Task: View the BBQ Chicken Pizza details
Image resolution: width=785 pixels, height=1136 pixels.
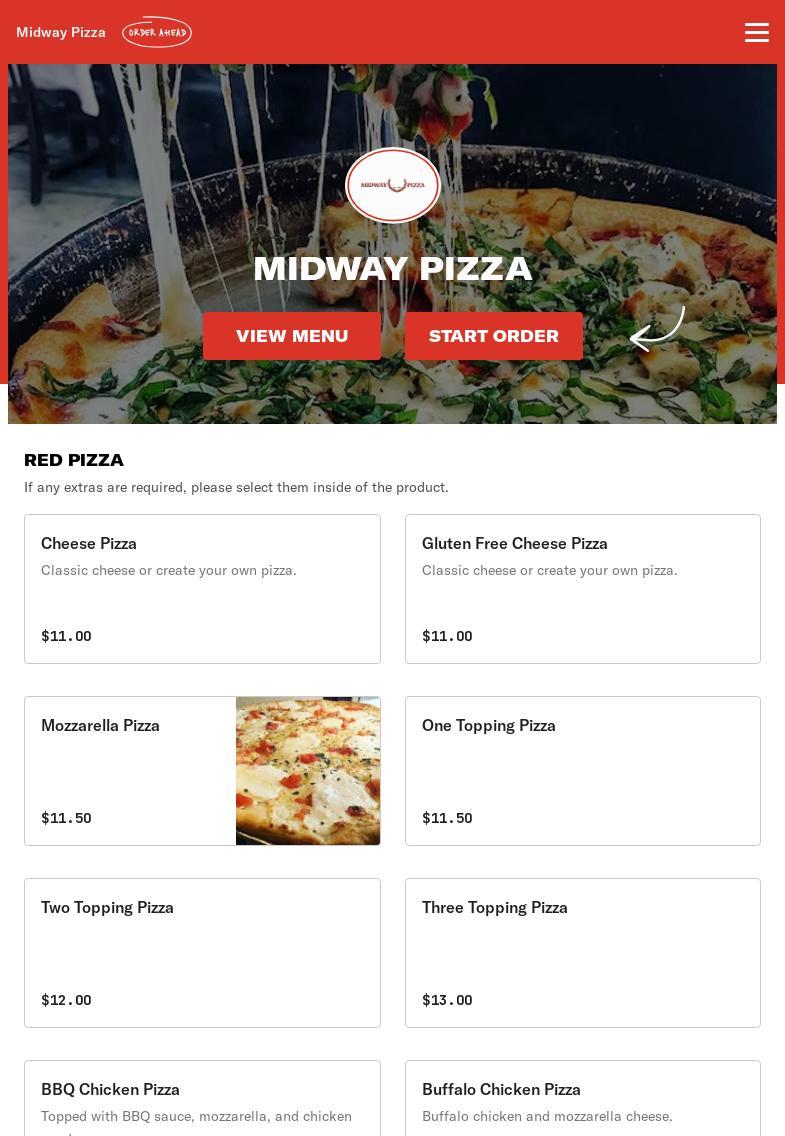Action: click(202, 1100)
